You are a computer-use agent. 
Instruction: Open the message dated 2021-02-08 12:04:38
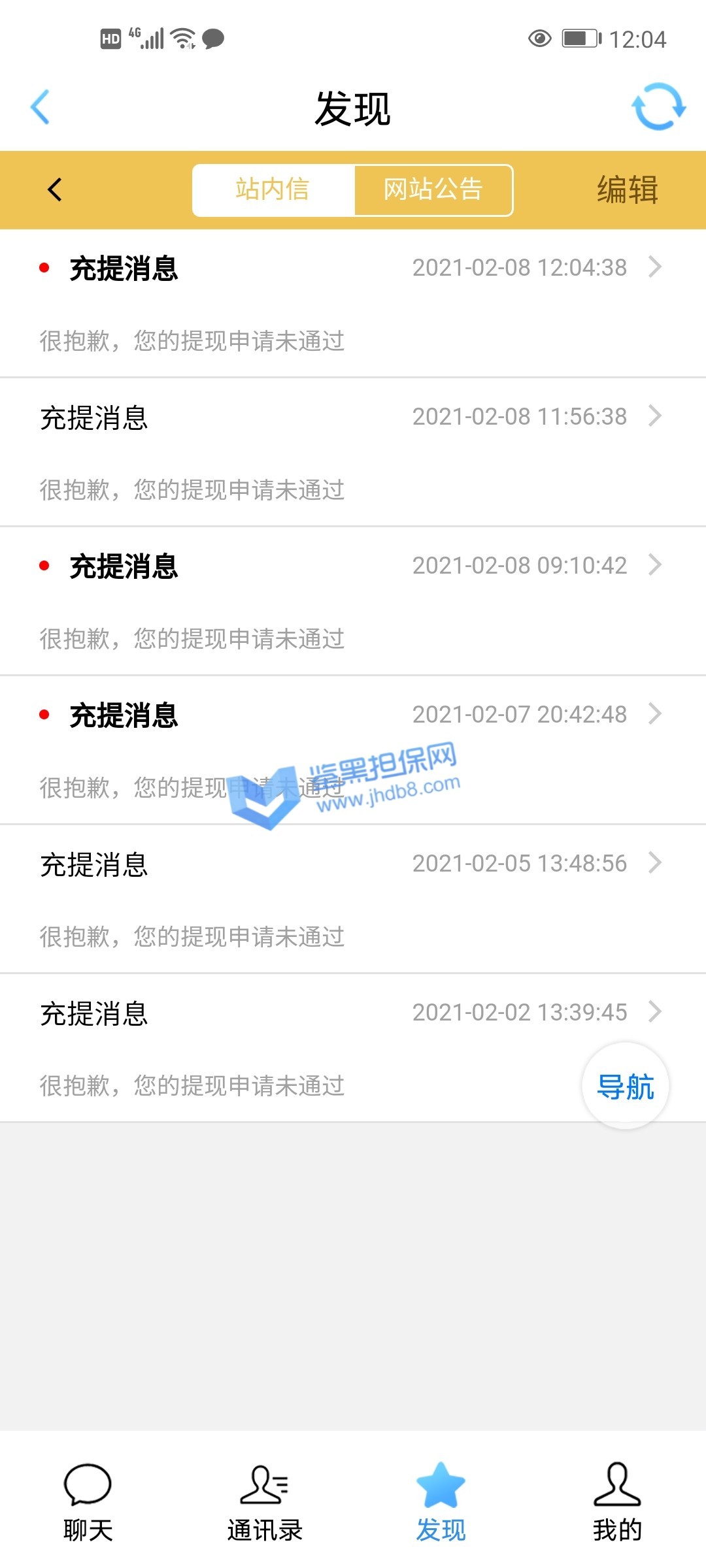click(x=353, y=303)
